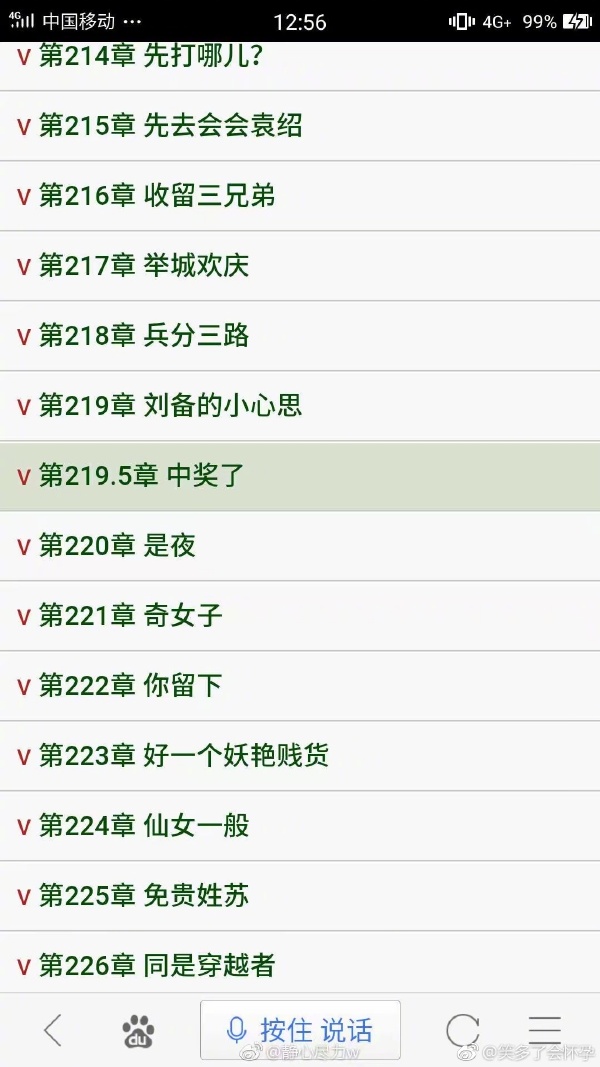Open chapter 第221章 奇女子
This screenshot has height=1067, width=600.
coord(130,616)
